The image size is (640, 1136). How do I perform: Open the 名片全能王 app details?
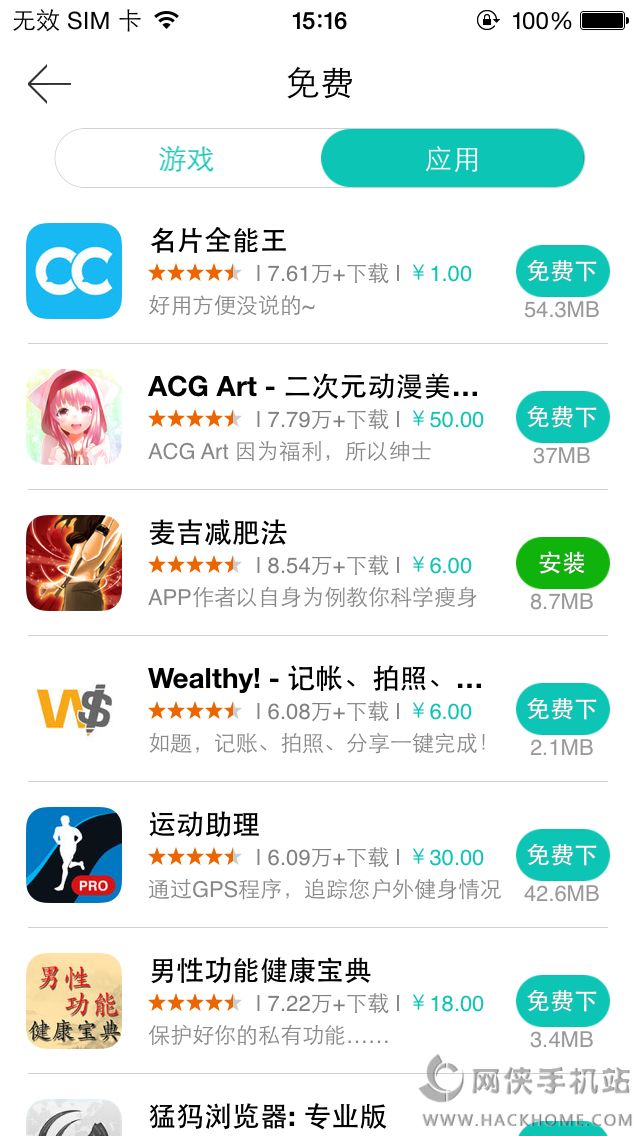218,241
